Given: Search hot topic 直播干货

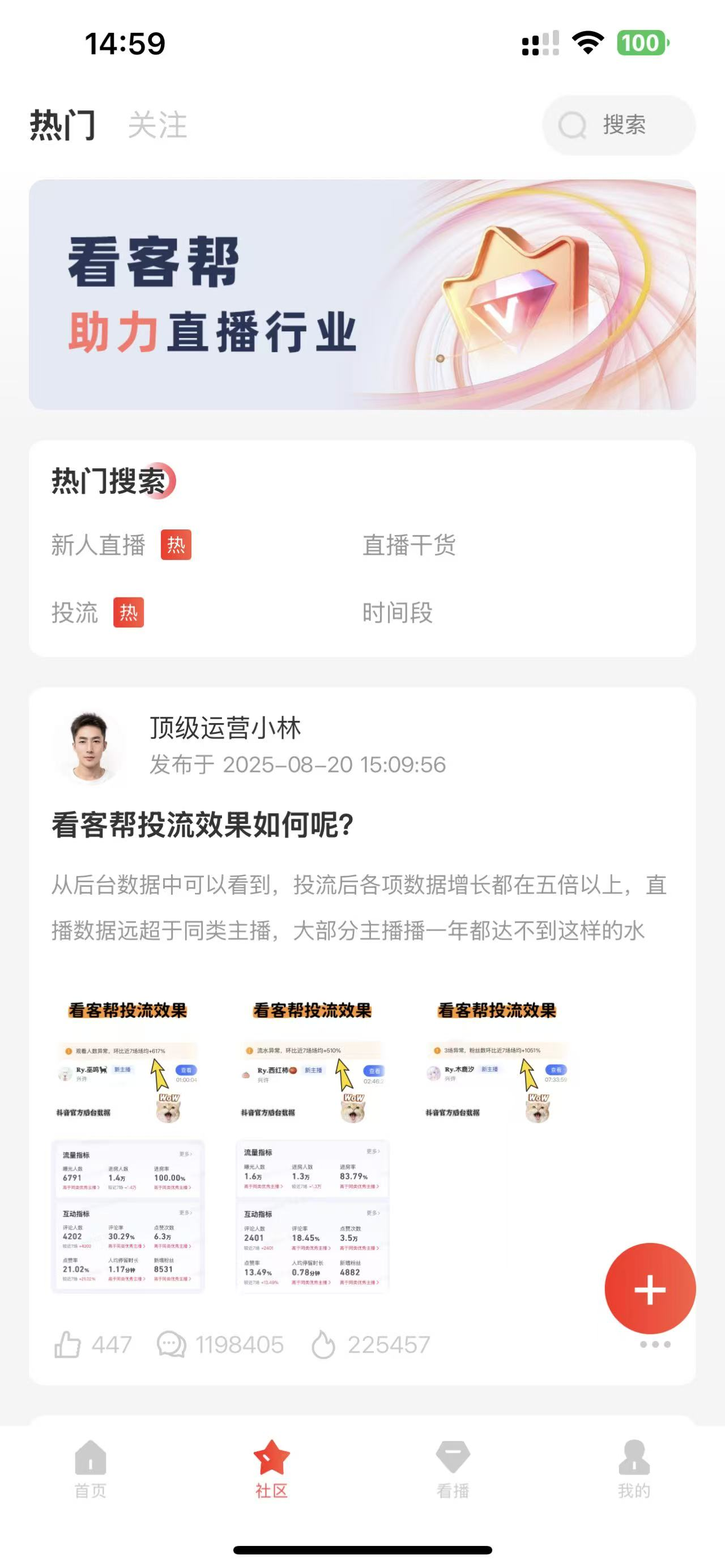Looking at the screenshot, I should tap(408, 545).
